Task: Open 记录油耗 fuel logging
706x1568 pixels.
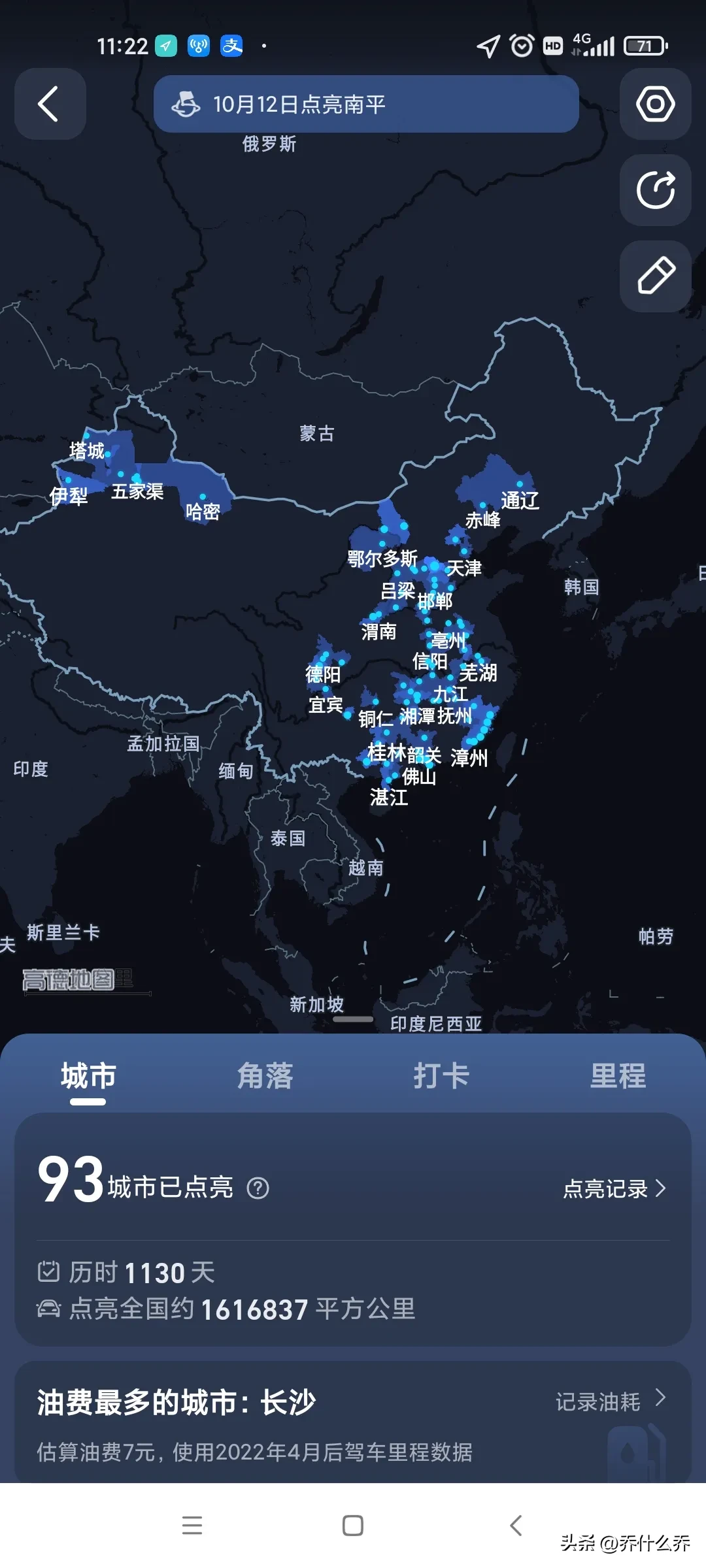Action: pyautogui.click(x=610, y=1401)
